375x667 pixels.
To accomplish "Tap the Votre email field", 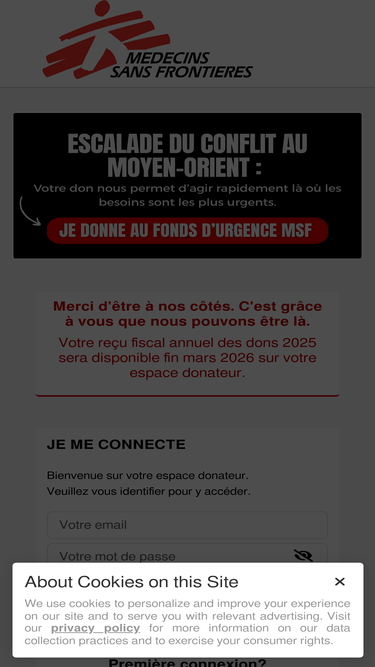I will click(187, 524).
